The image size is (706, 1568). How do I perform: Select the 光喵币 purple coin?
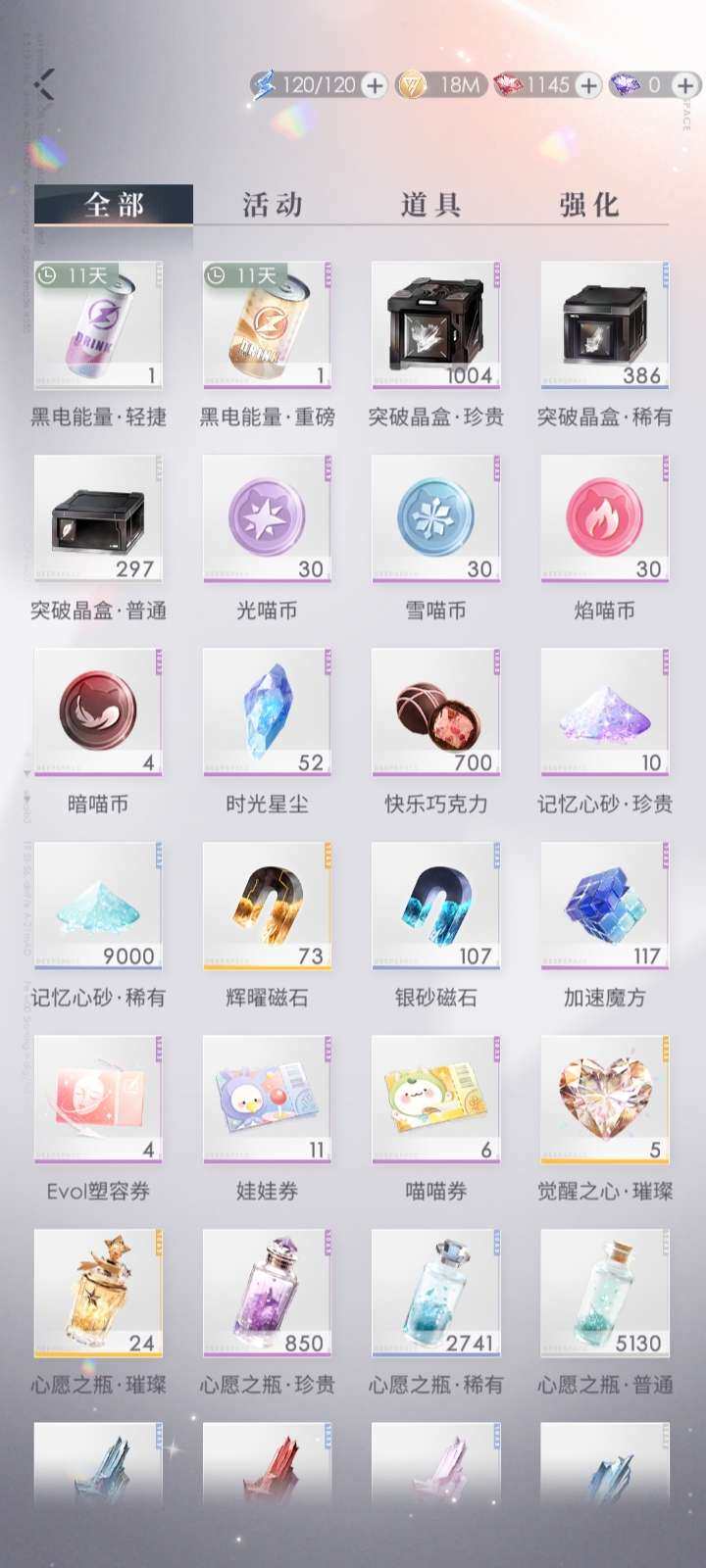point(267,519)
